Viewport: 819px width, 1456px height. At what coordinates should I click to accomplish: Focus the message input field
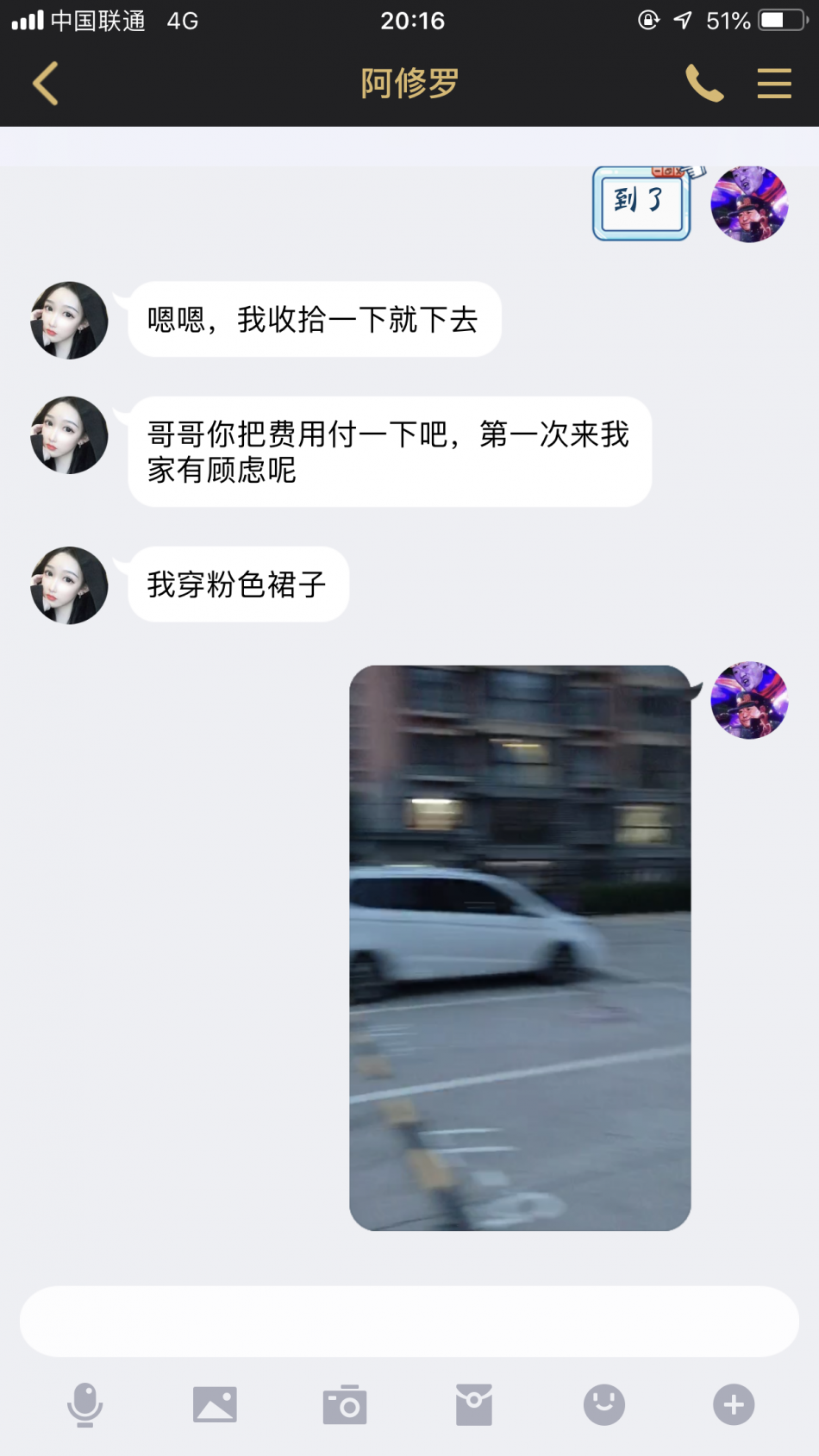tap(409, 1321)
